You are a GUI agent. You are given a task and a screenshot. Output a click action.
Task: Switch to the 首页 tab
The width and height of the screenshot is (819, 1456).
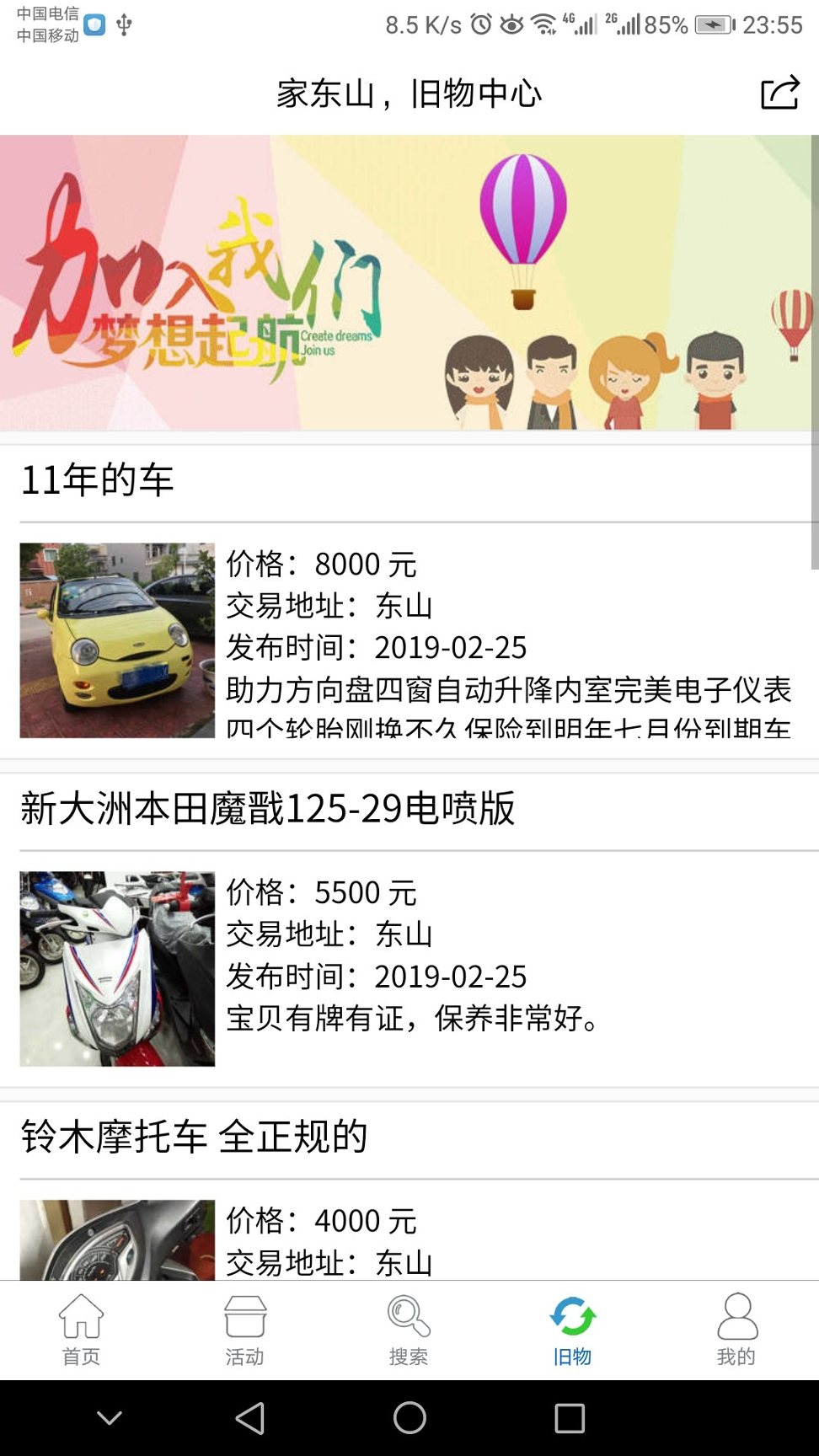(x=81, y=1330)
